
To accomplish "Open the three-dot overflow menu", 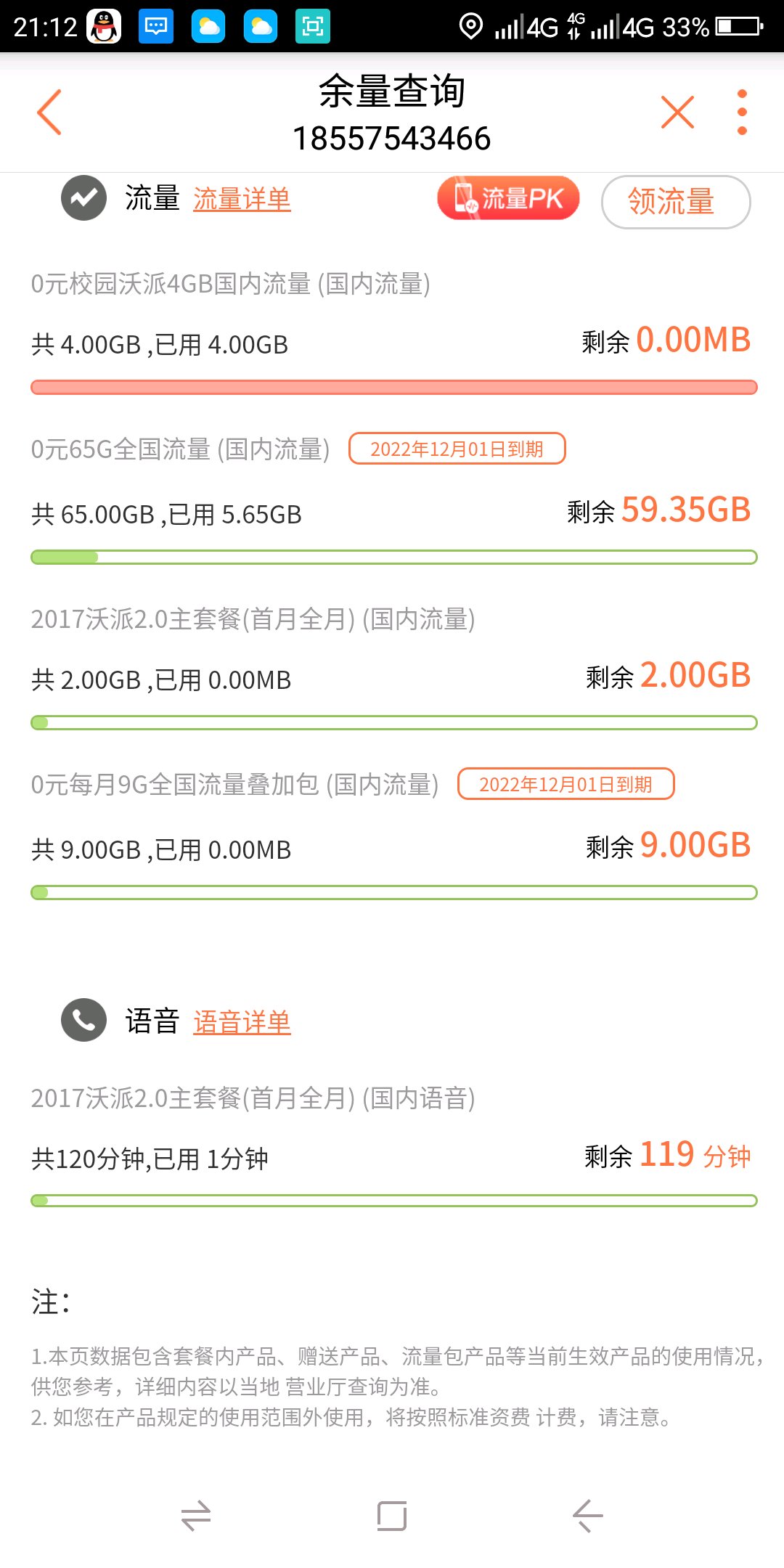I will point(742,113).
